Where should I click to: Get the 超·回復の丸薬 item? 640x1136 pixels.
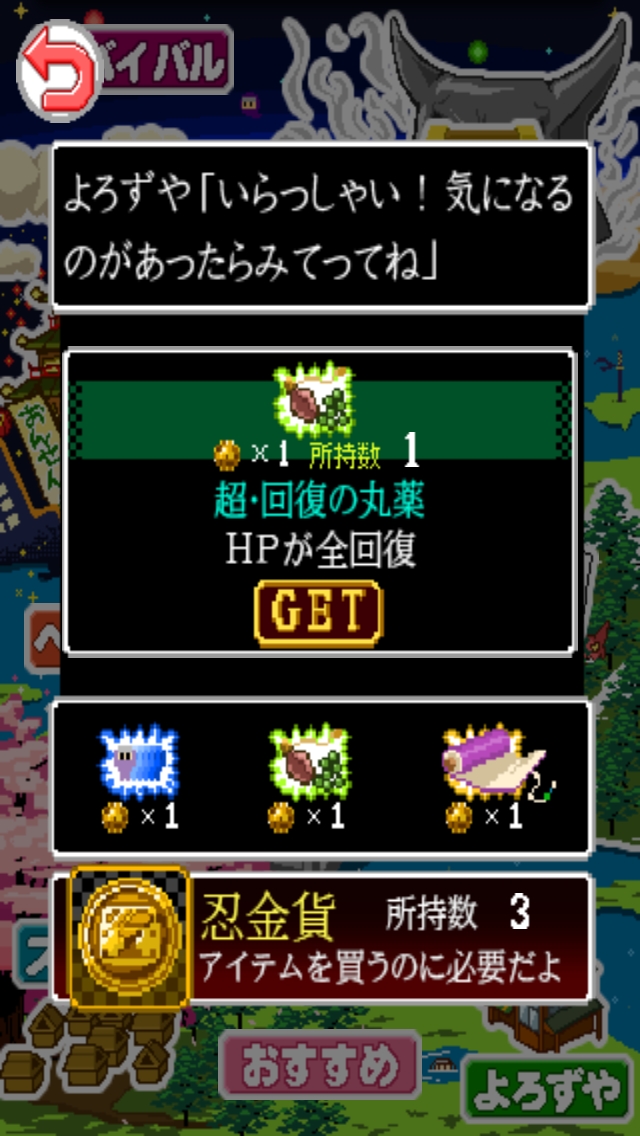318,610
